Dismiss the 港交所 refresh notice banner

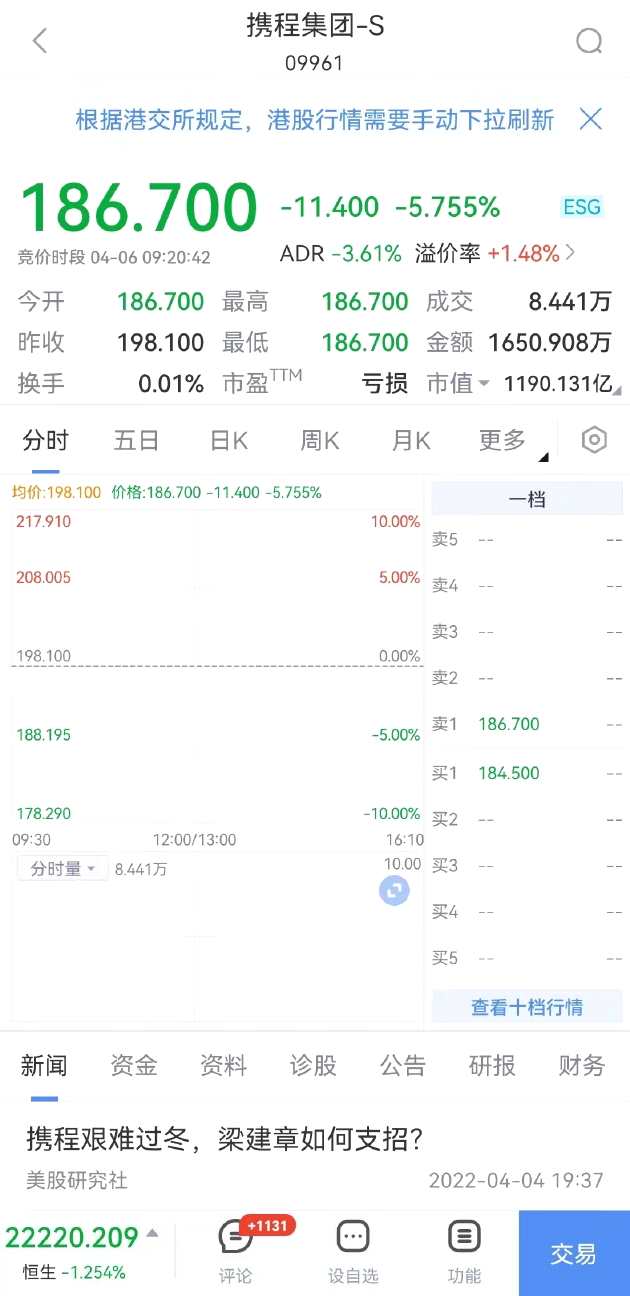[591, 120]
